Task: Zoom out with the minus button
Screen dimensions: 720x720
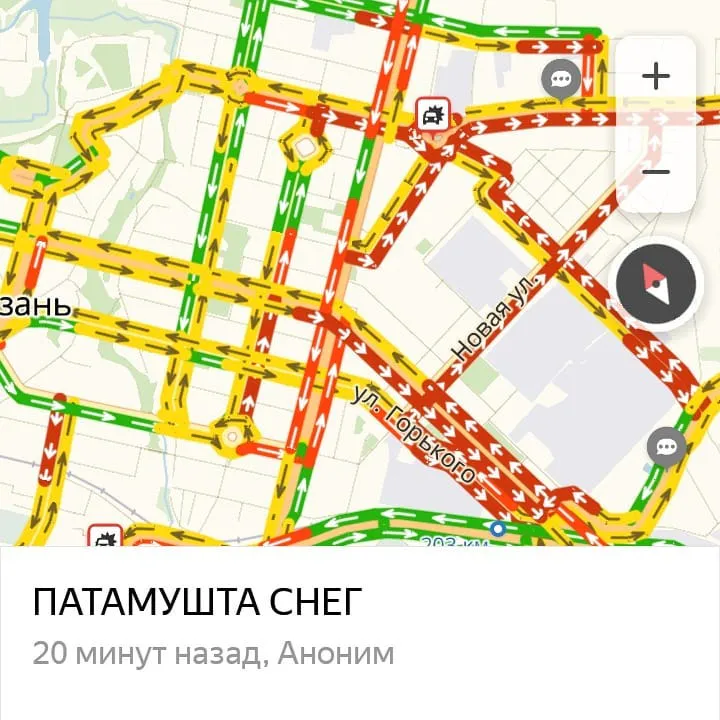Action: click(x=656, y=171)
